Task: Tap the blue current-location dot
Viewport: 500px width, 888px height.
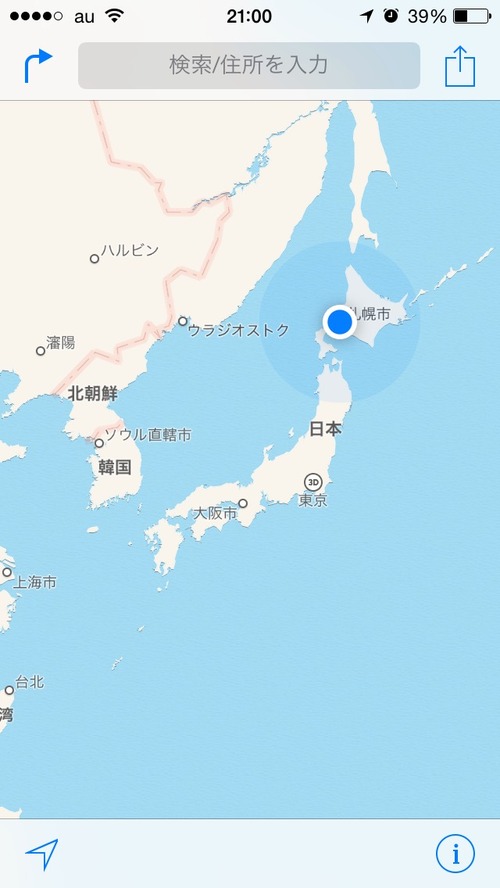Action: pyautogui.click(x=339, y=322)
